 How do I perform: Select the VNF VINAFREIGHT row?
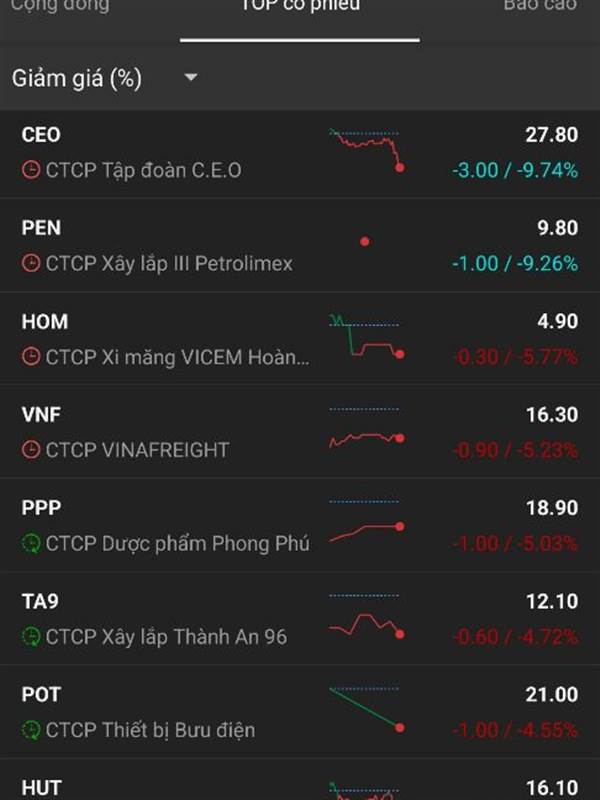coord(300,432)
